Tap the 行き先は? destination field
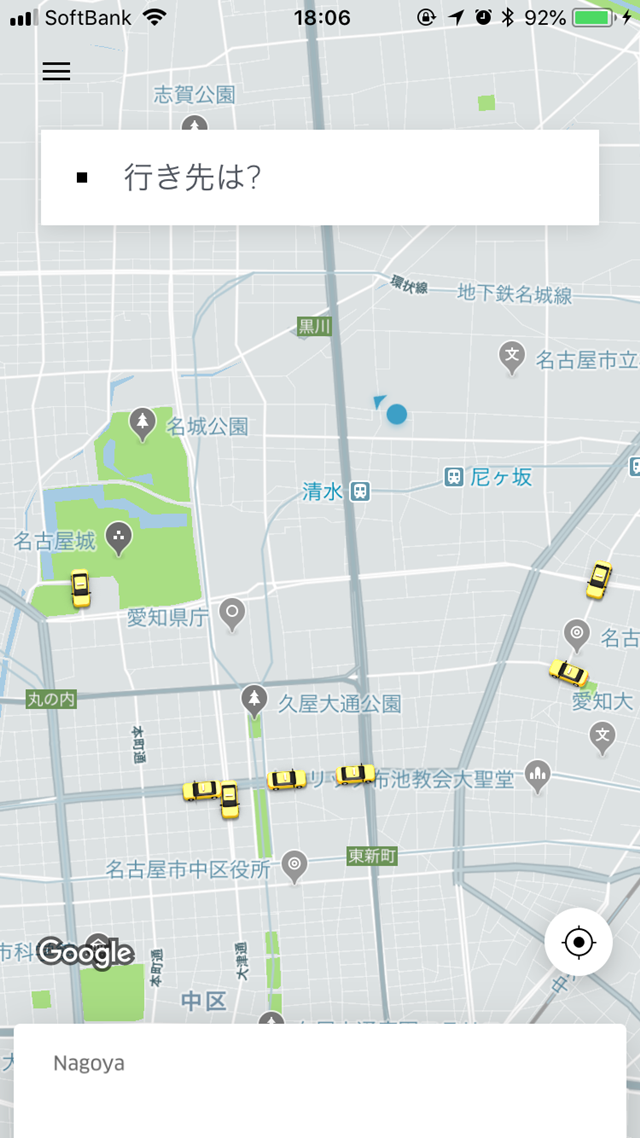The height and width of the screenshot is (1138, 640). [320, 177]
